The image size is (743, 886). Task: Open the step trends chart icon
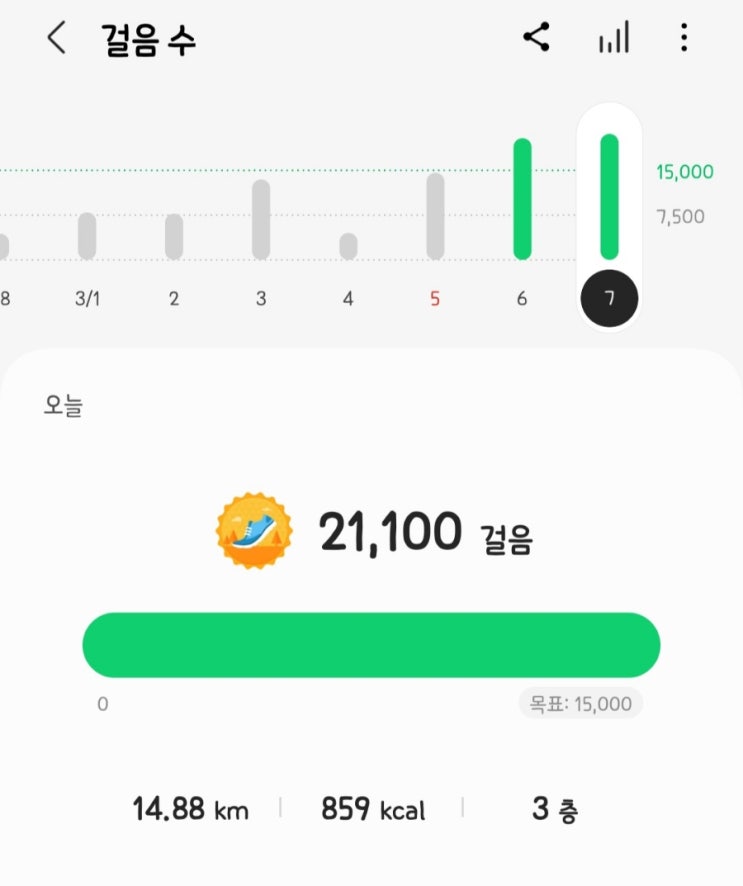click(613, 40)
